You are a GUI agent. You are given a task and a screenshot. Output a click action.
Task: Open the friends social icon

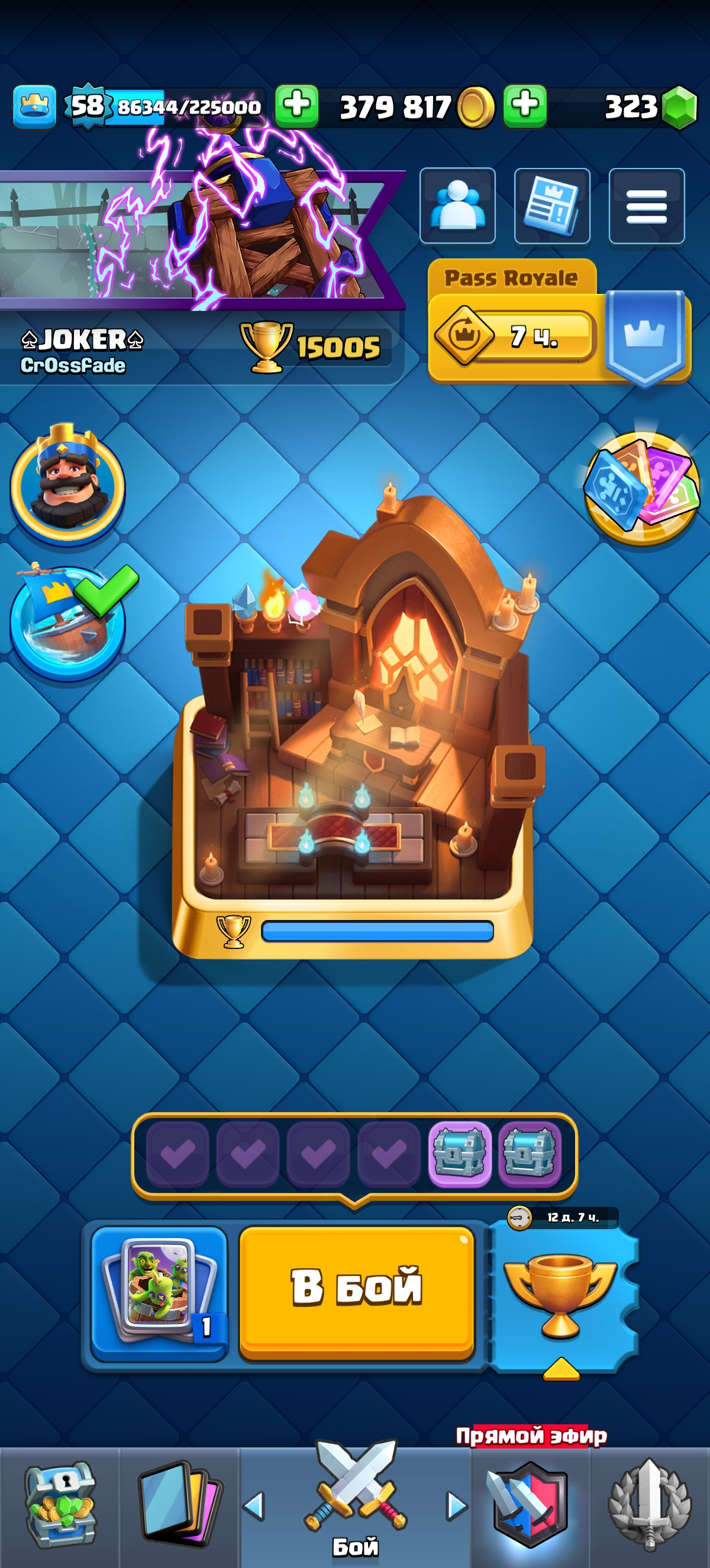(457, 206)
